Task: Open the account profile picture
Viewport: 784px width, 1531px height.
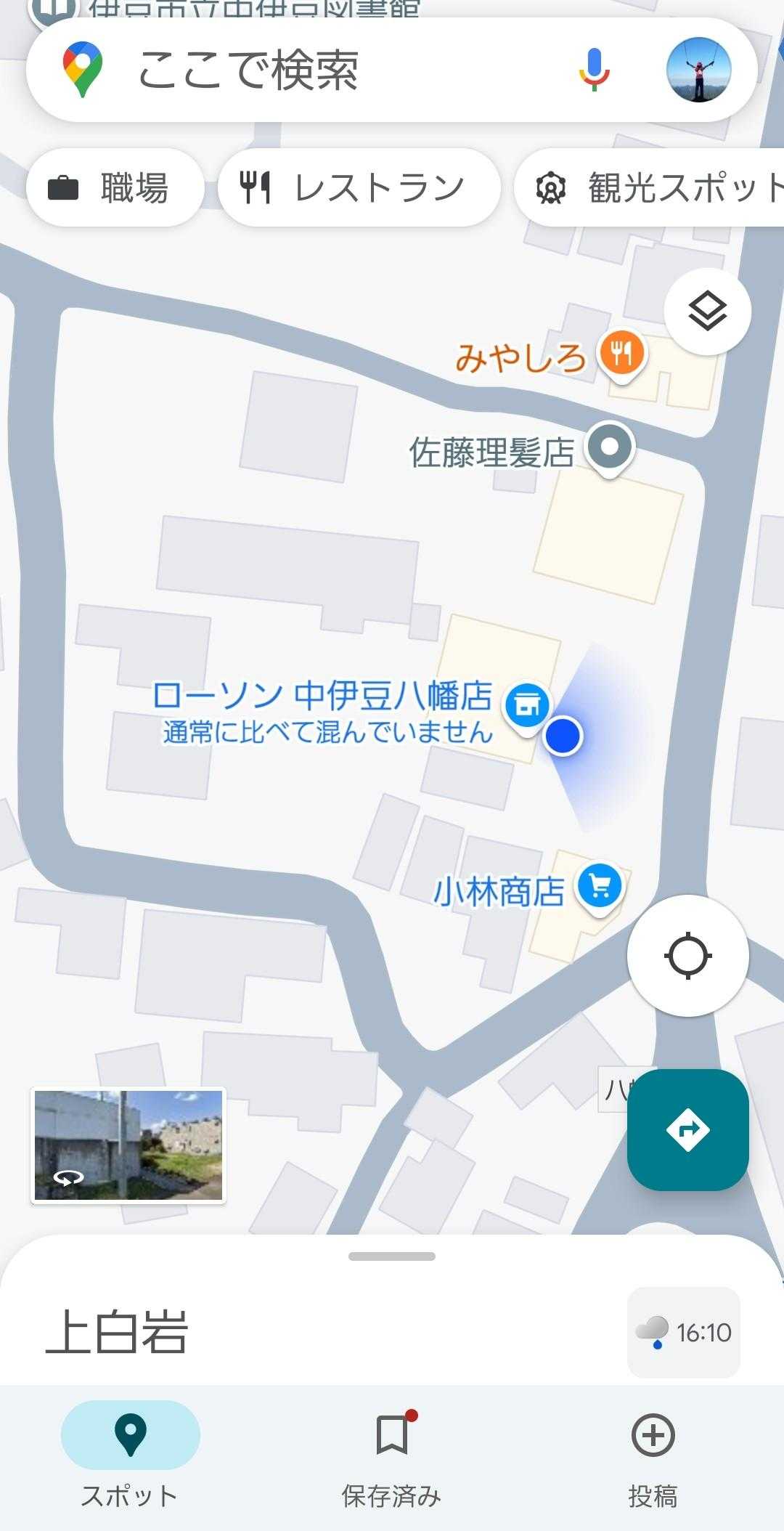Action: click(x=698, y=70)
